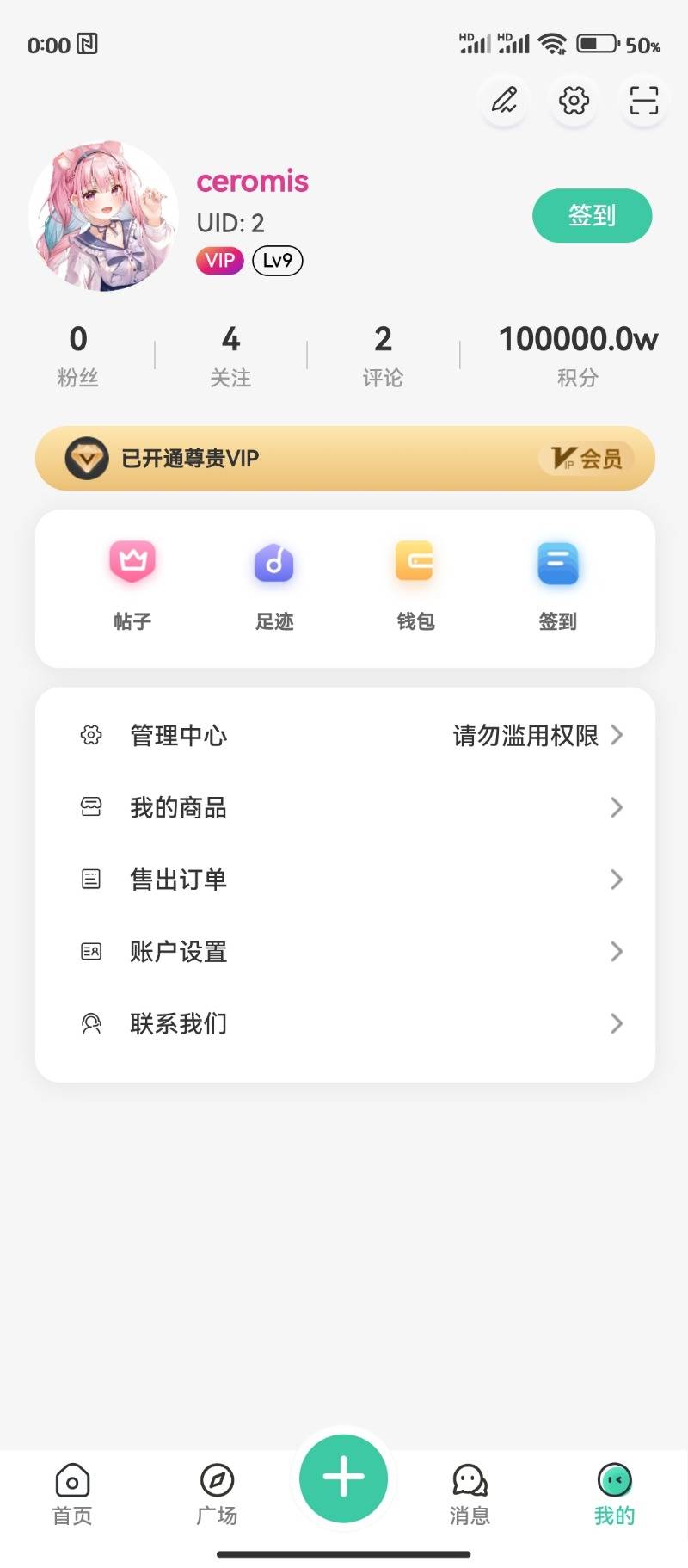Open the 签到 (check-in) icon in the grid

coord(557,564)
